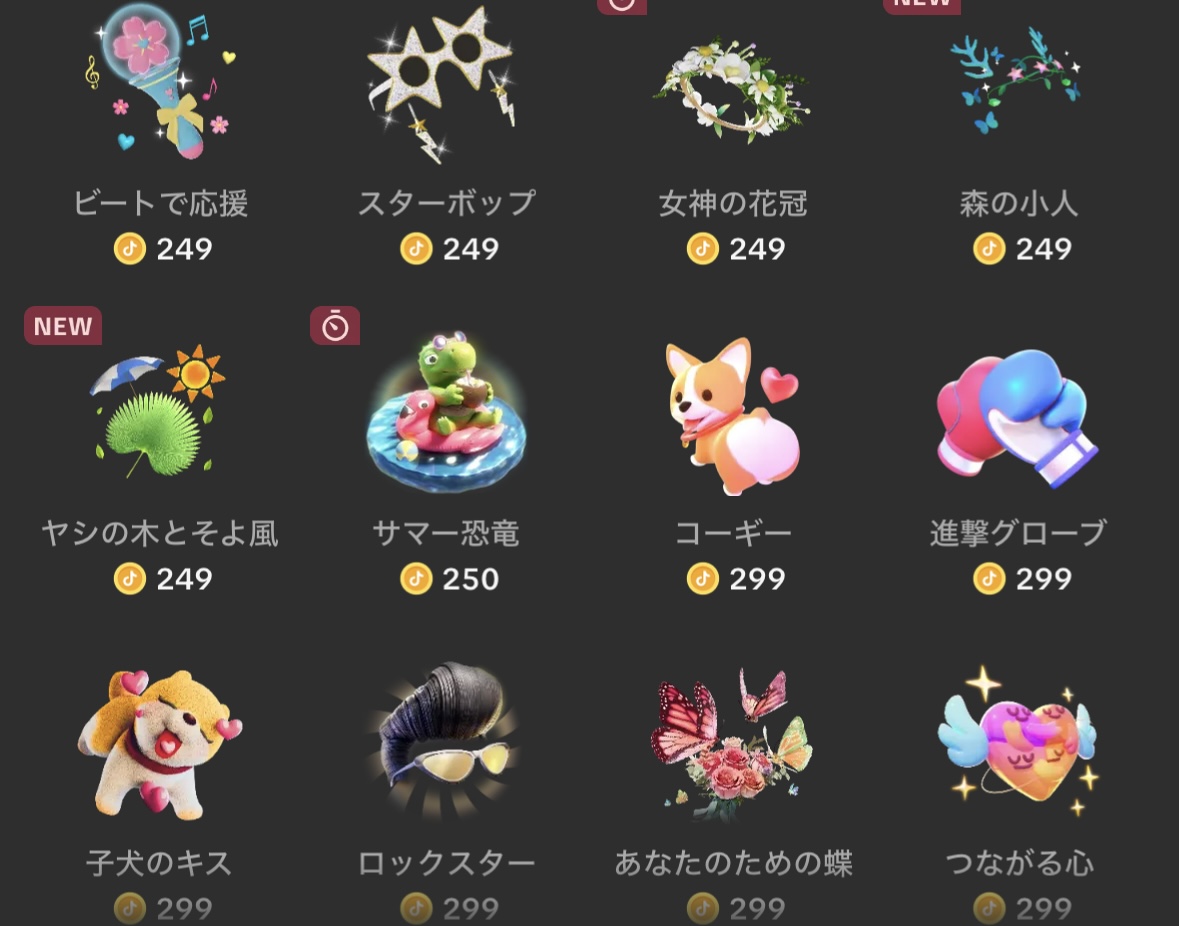Select the あなたのための蝶 butterfly gift
The width and height of the screenshot is (1179, 926).
[733, 742]
